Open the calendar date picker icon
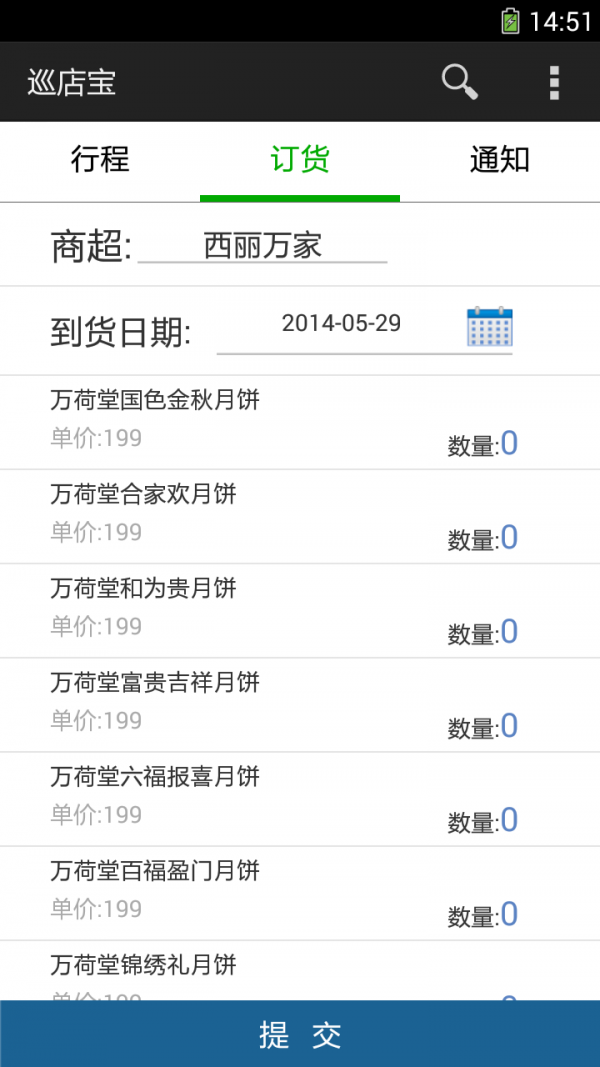 [490, 327]
